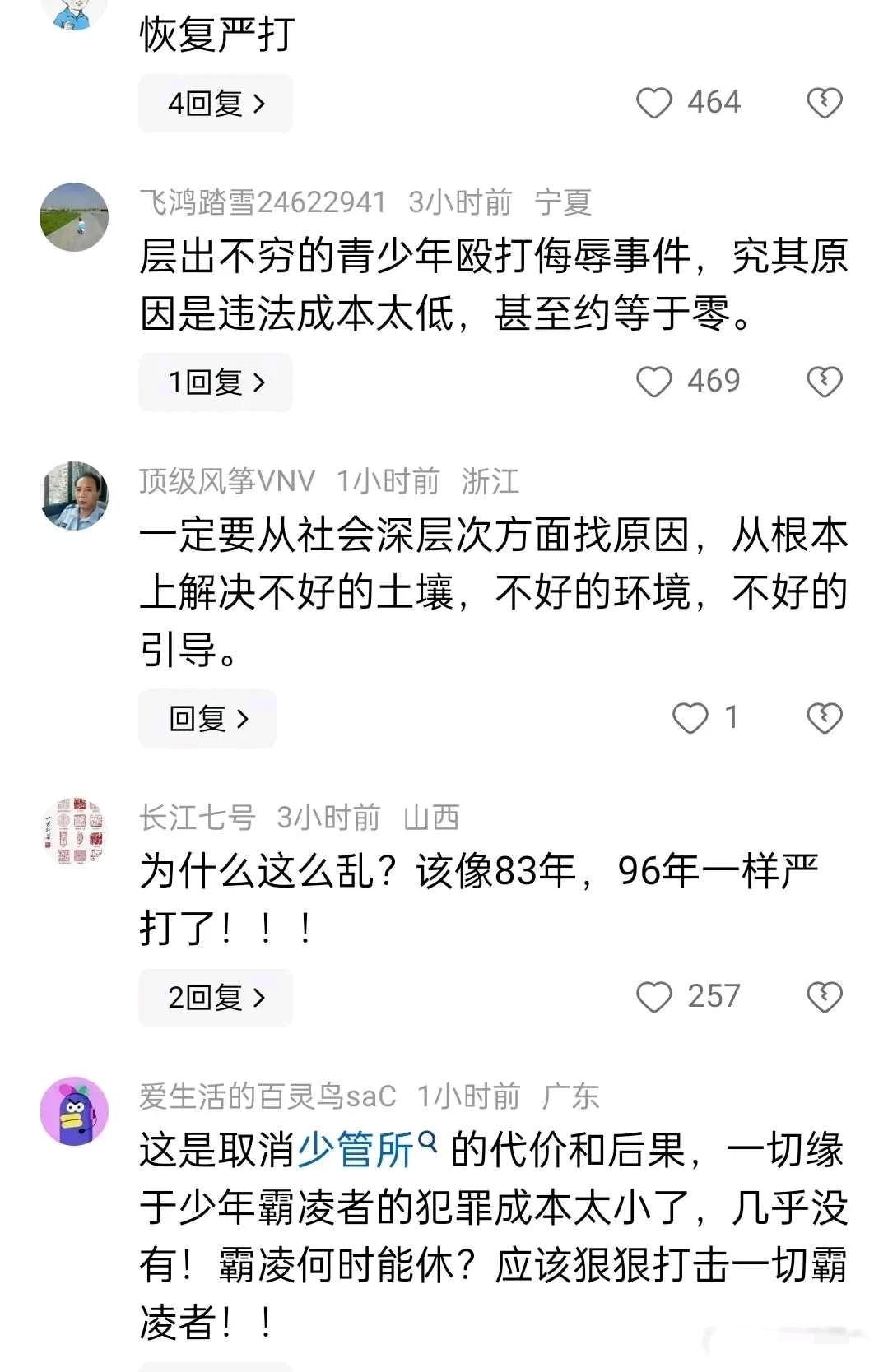The image size is (888, 1372).
Task: Open 爱生活的百灵鸟saC's profile avatar
Action: (74, 1110)
